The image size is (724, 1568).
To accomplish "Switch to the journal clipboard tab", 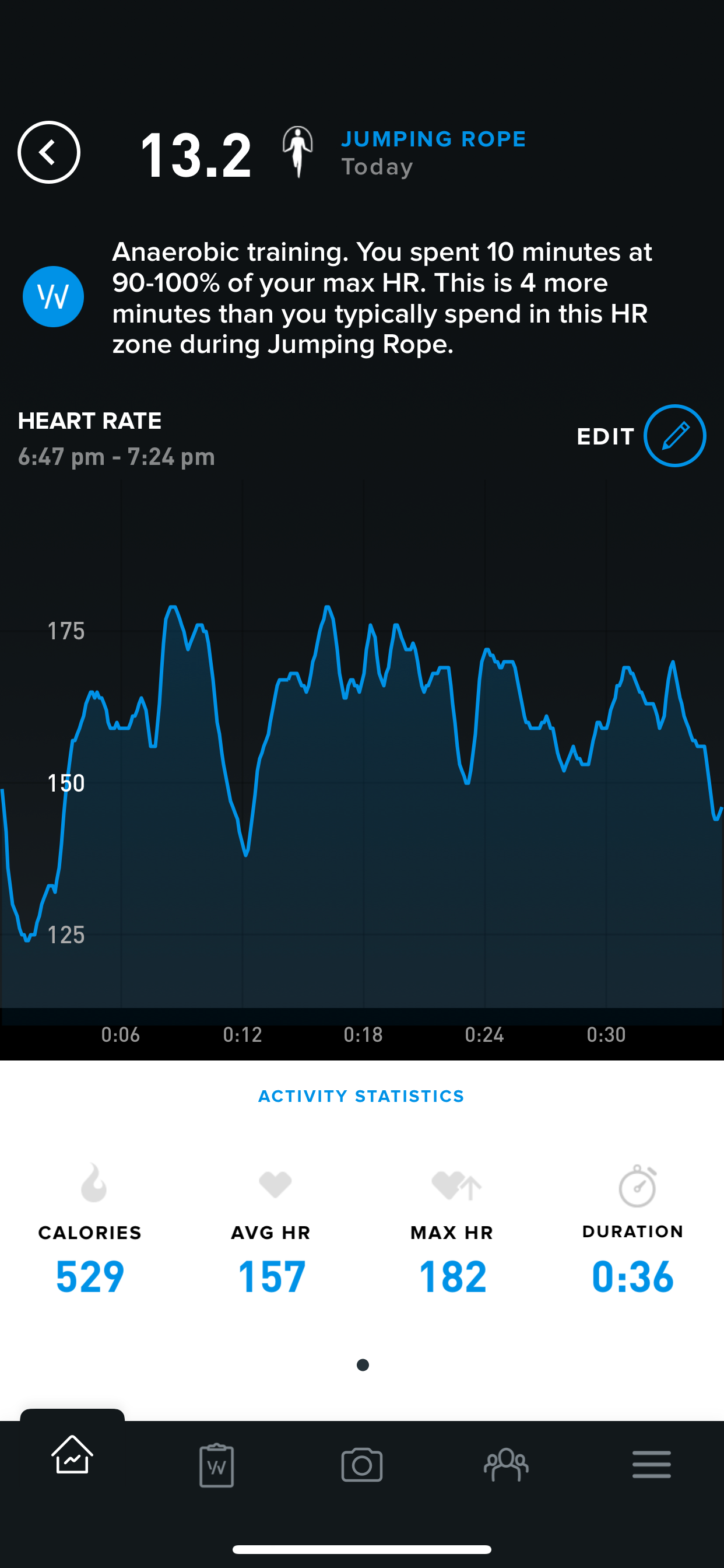I will (217, 1465).
